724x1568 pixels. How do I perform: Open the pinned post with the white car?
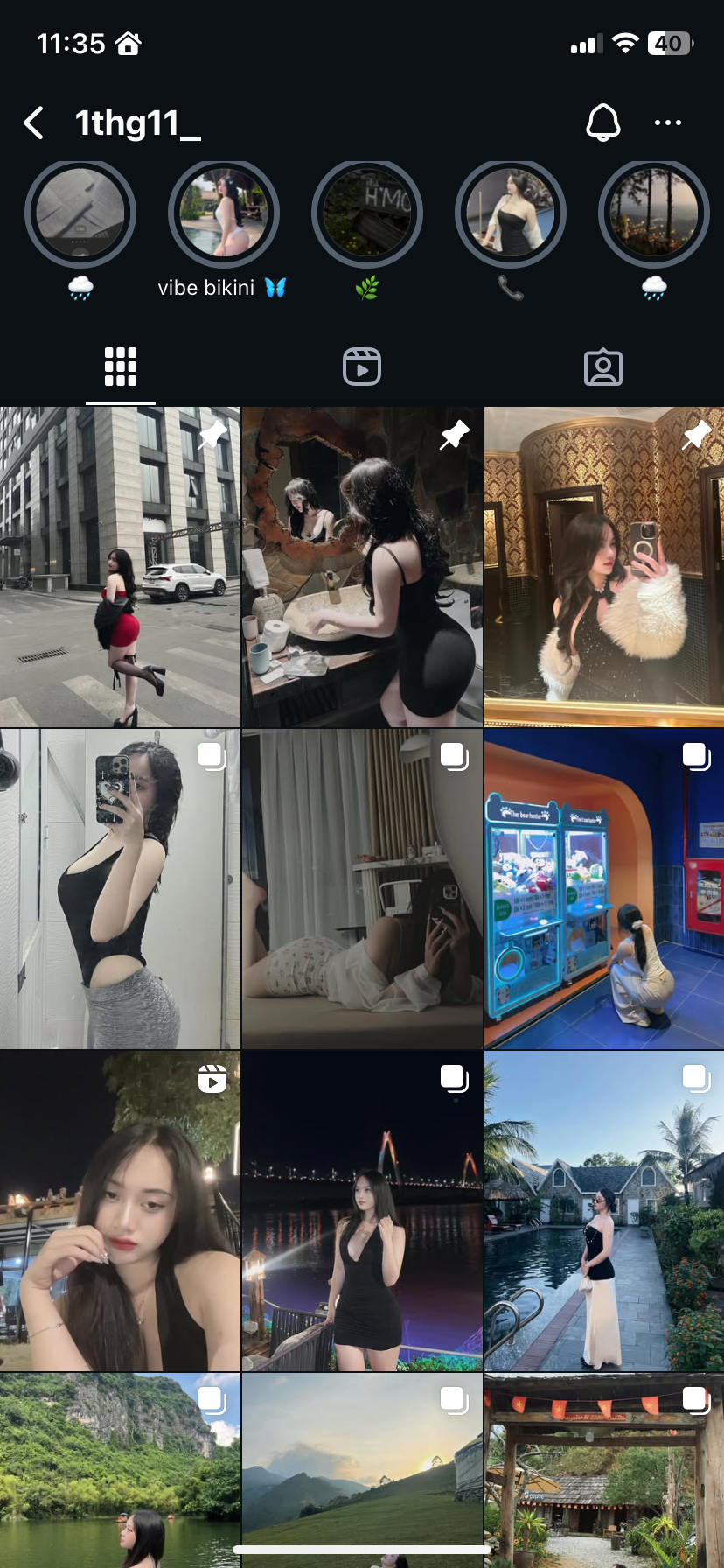click(x=120, y=567)
